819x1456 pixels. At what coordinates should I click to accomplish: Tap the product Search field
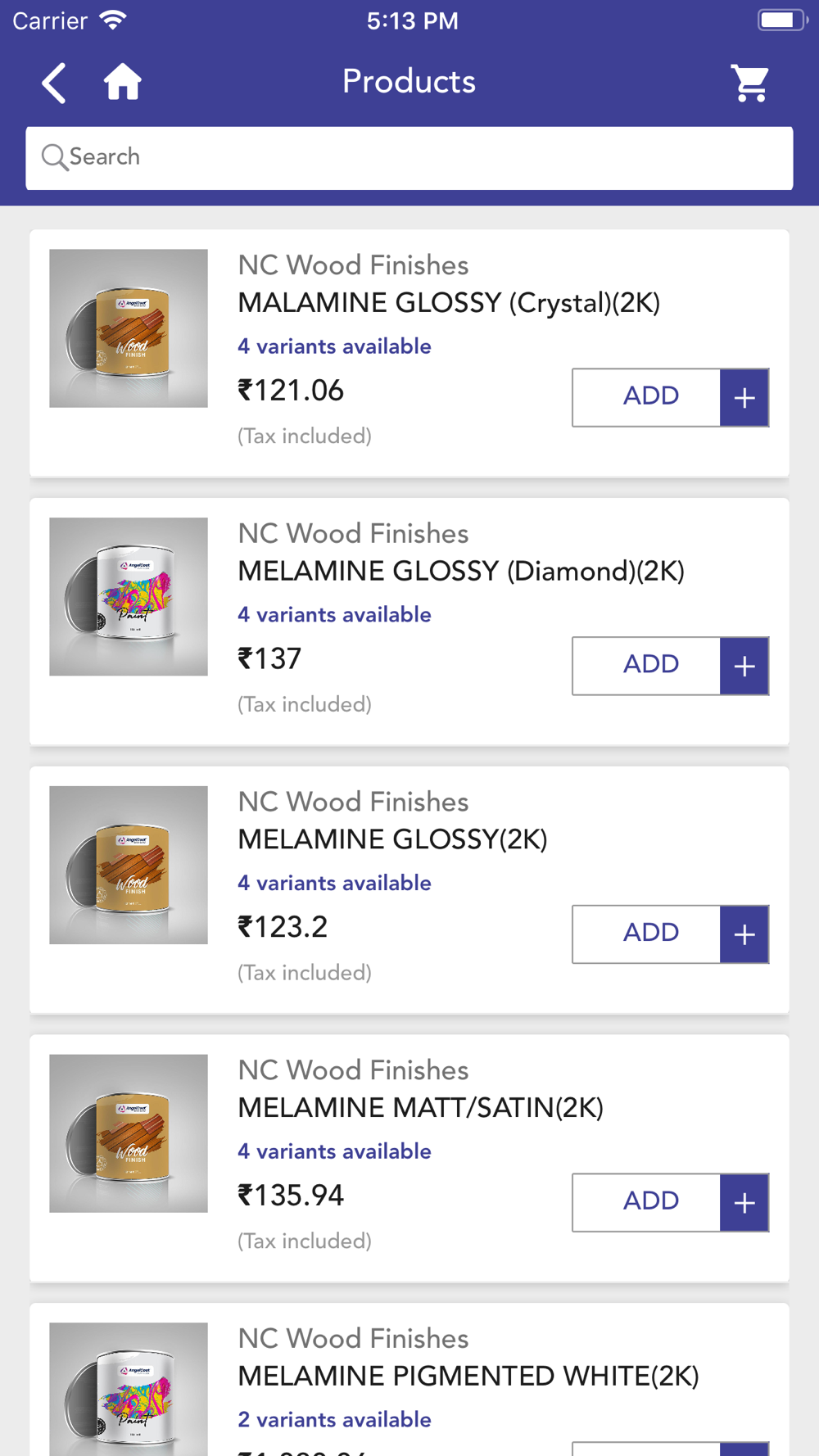(409, 158)
